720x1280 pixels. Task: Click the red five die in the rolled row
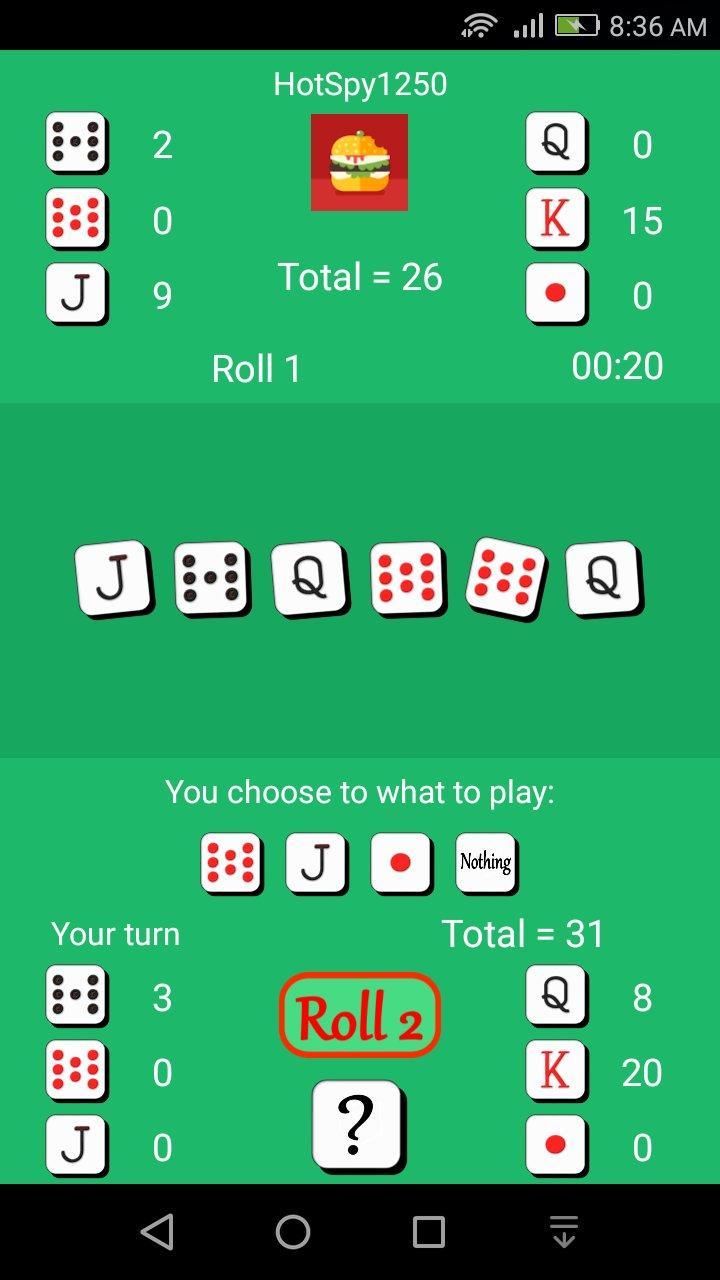click(x=407, y=578)
